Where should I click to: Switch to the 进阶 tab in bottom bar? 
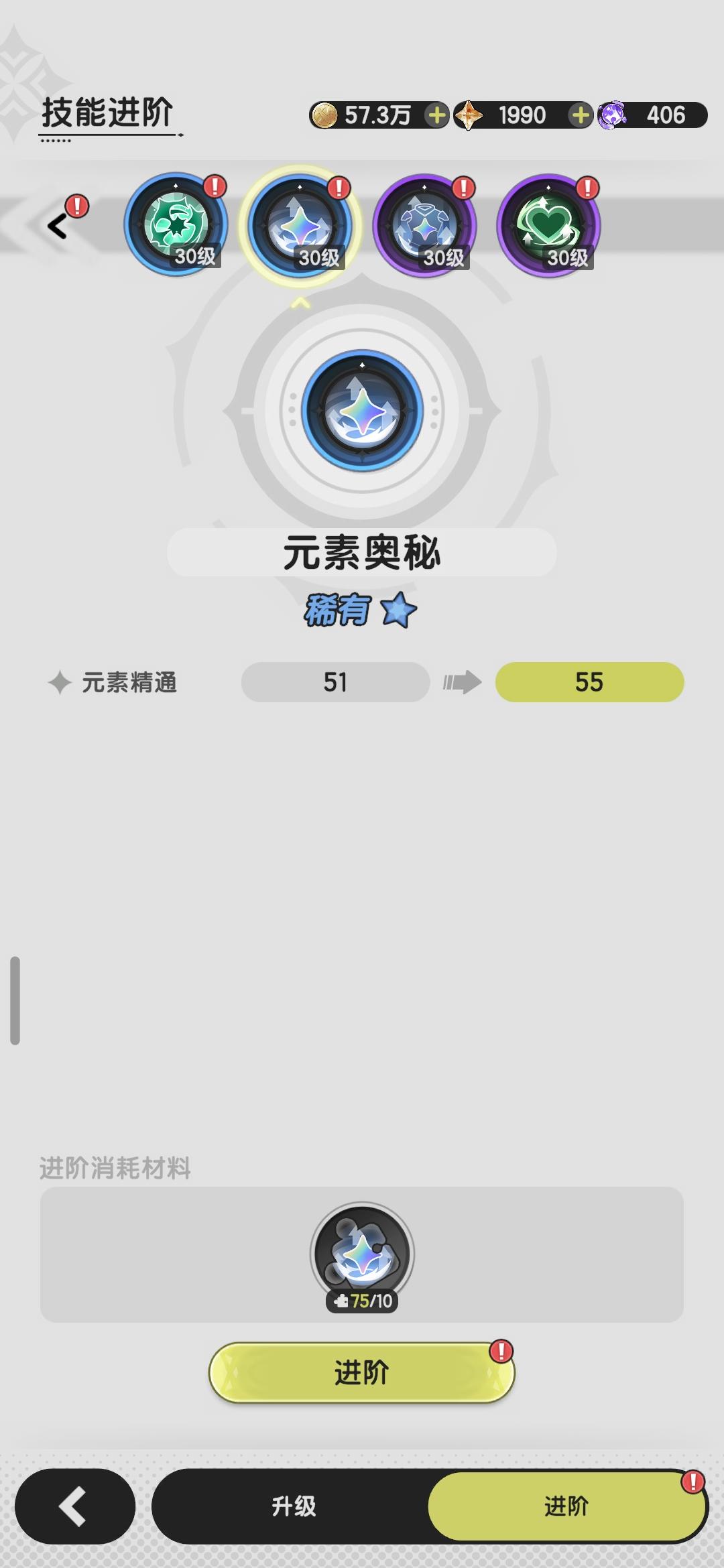[x=566, y=1506]
